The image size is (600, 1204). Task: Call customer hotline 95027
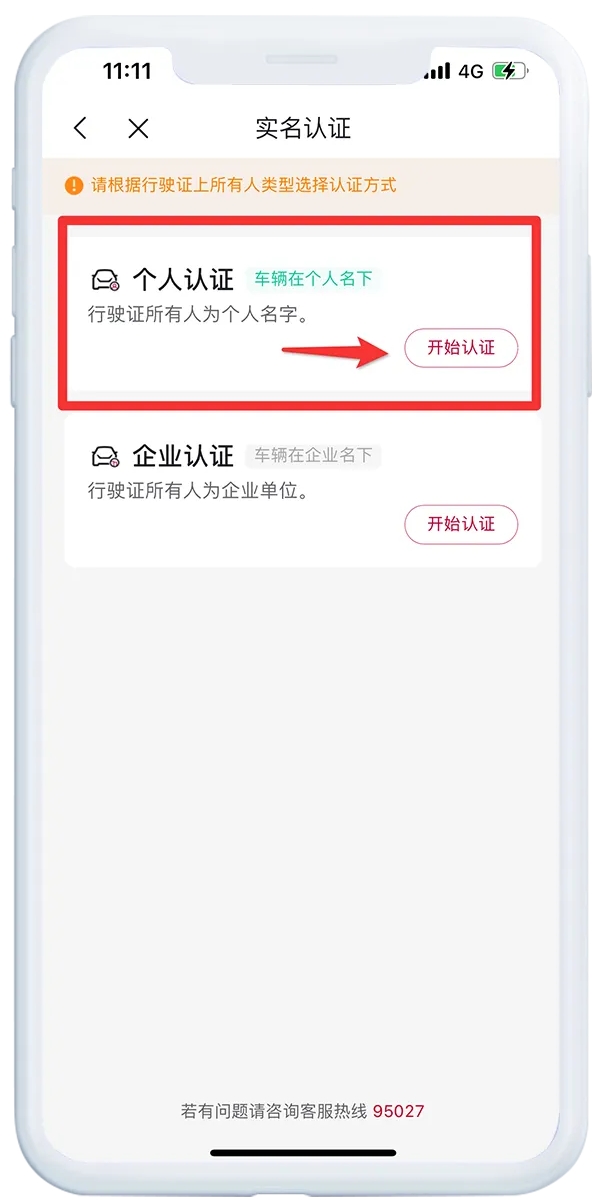point(399,1112)
